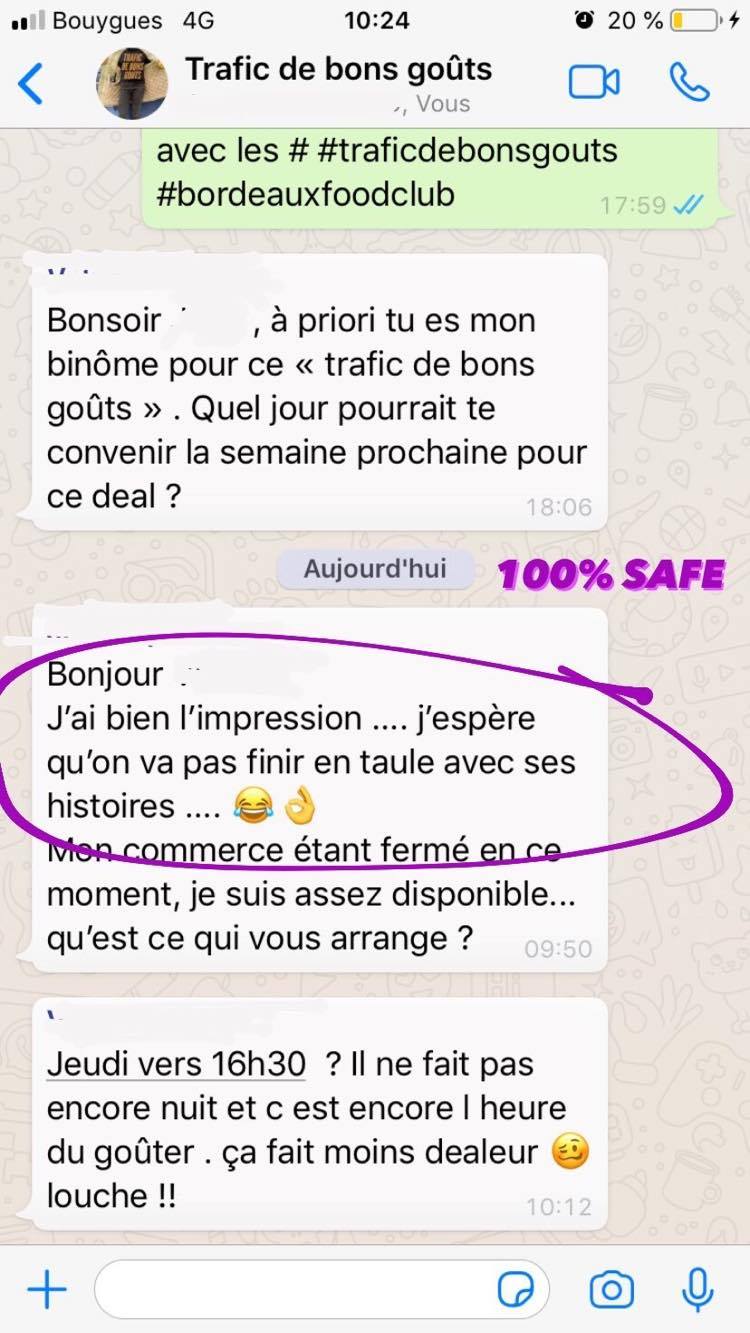Go back to the chats list
Viewport: 750px width, 1333px height.
[32, 84]
